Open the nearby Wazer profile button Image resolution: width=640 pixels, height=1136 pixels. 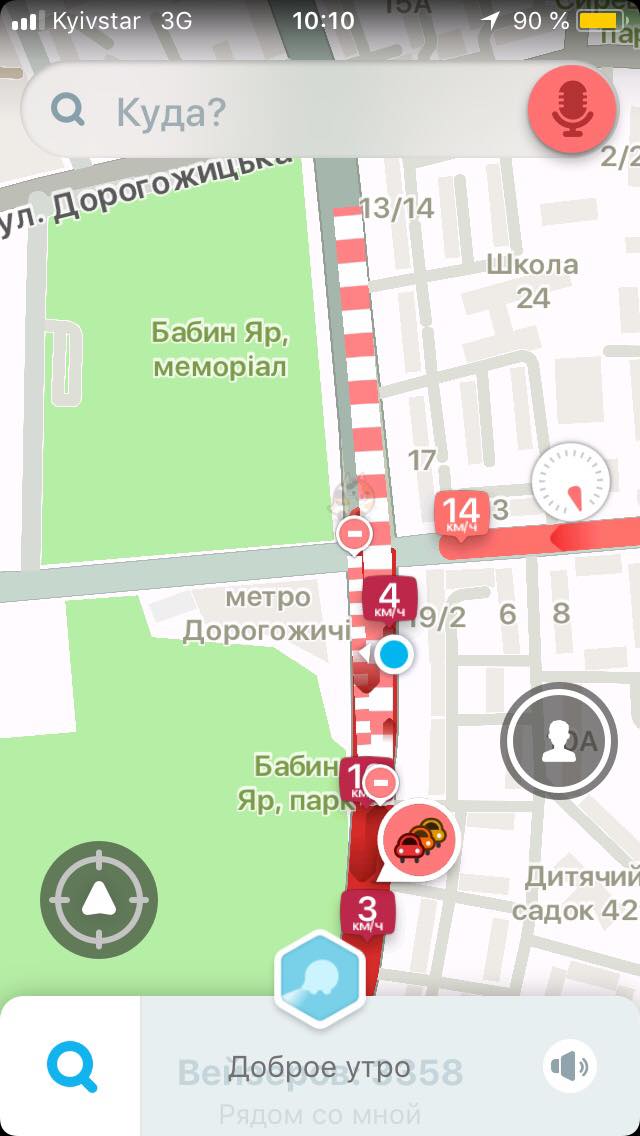point(558,741)
